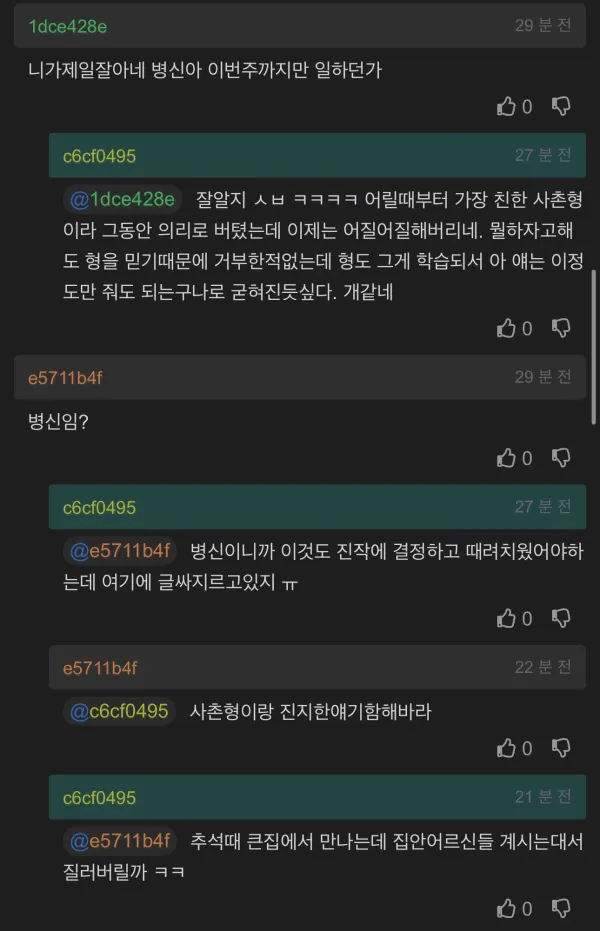
Task: Upvote e5711b4f's comment '병신임?'
Action: 507,458
